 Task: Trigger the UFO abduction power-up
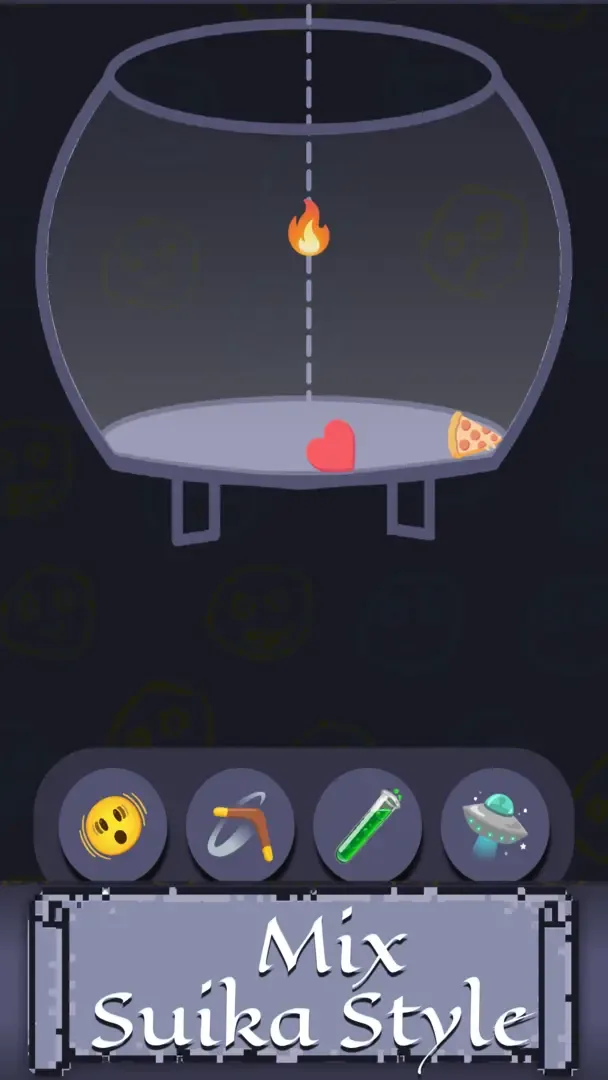[x=495, y=825]
